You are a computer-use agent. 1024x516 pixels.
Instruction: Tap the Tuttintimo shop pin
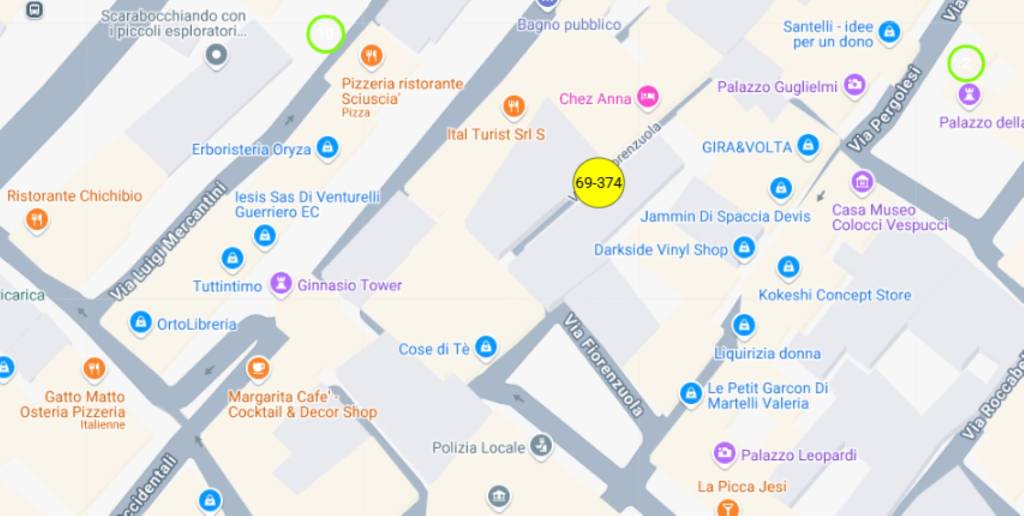click(232, 259)
